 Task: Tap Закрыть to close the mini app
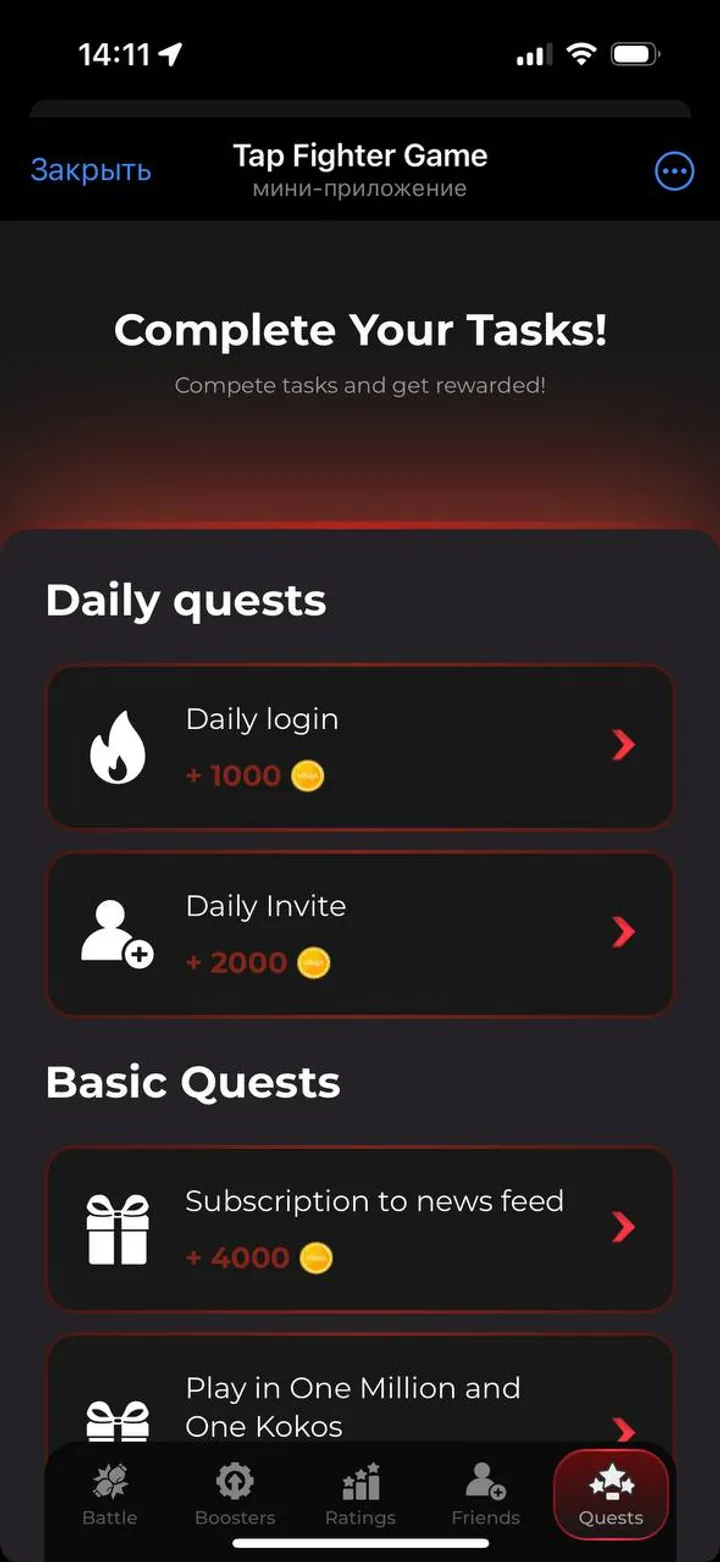(91, 170)
